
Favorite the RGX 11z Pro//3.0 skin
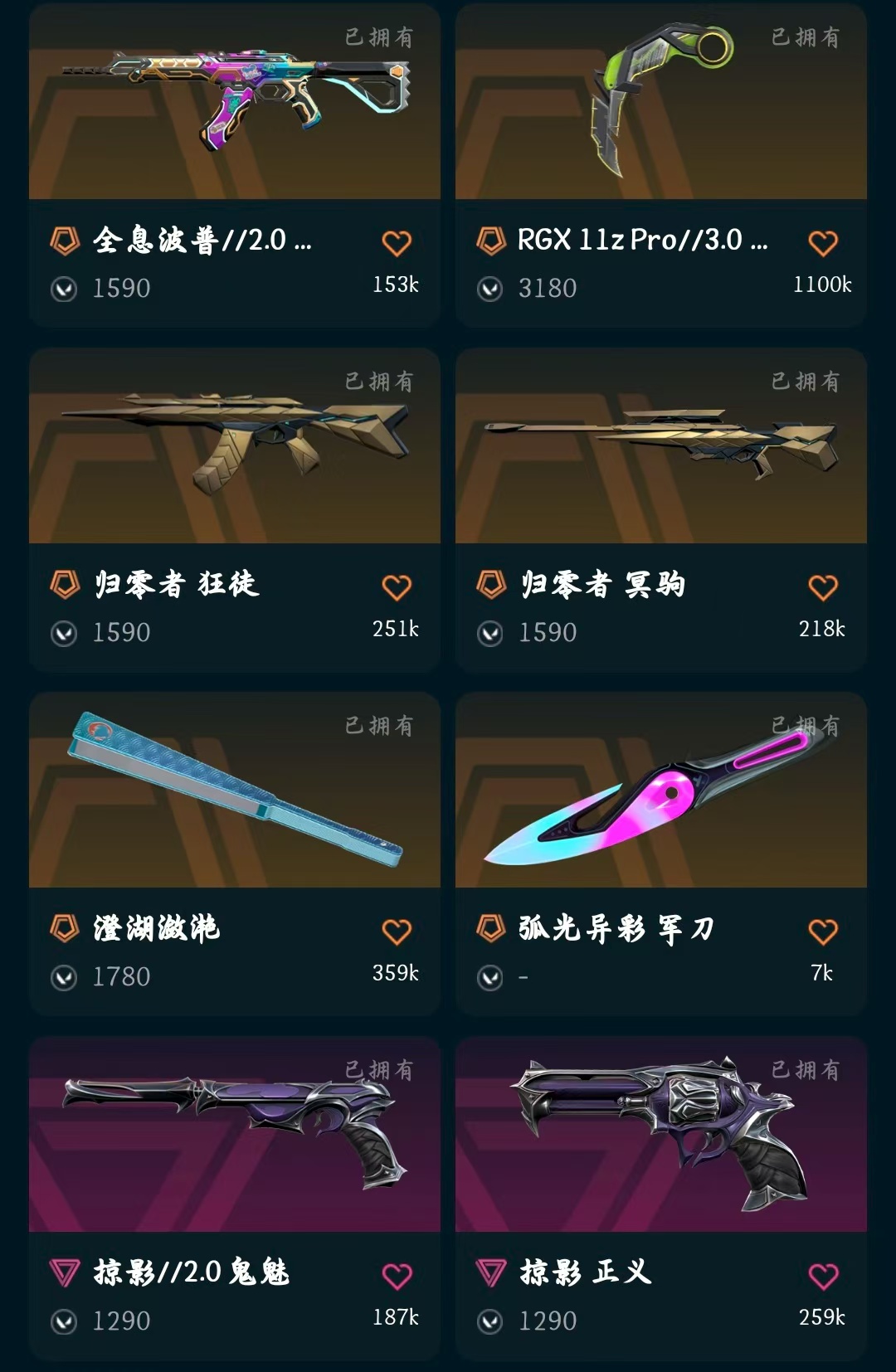coord(823,243)
